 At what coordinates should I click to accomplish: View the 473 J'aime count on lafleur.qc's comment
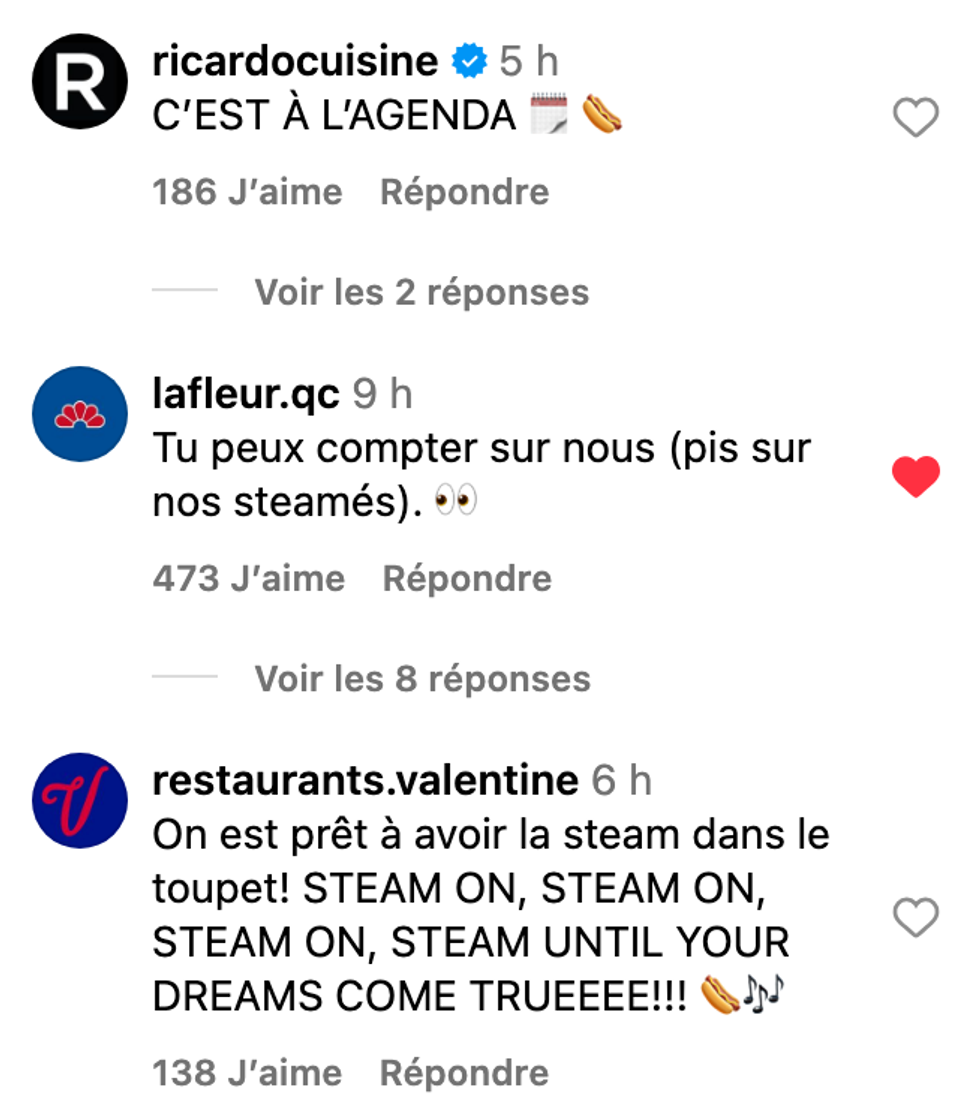point(247,577)
